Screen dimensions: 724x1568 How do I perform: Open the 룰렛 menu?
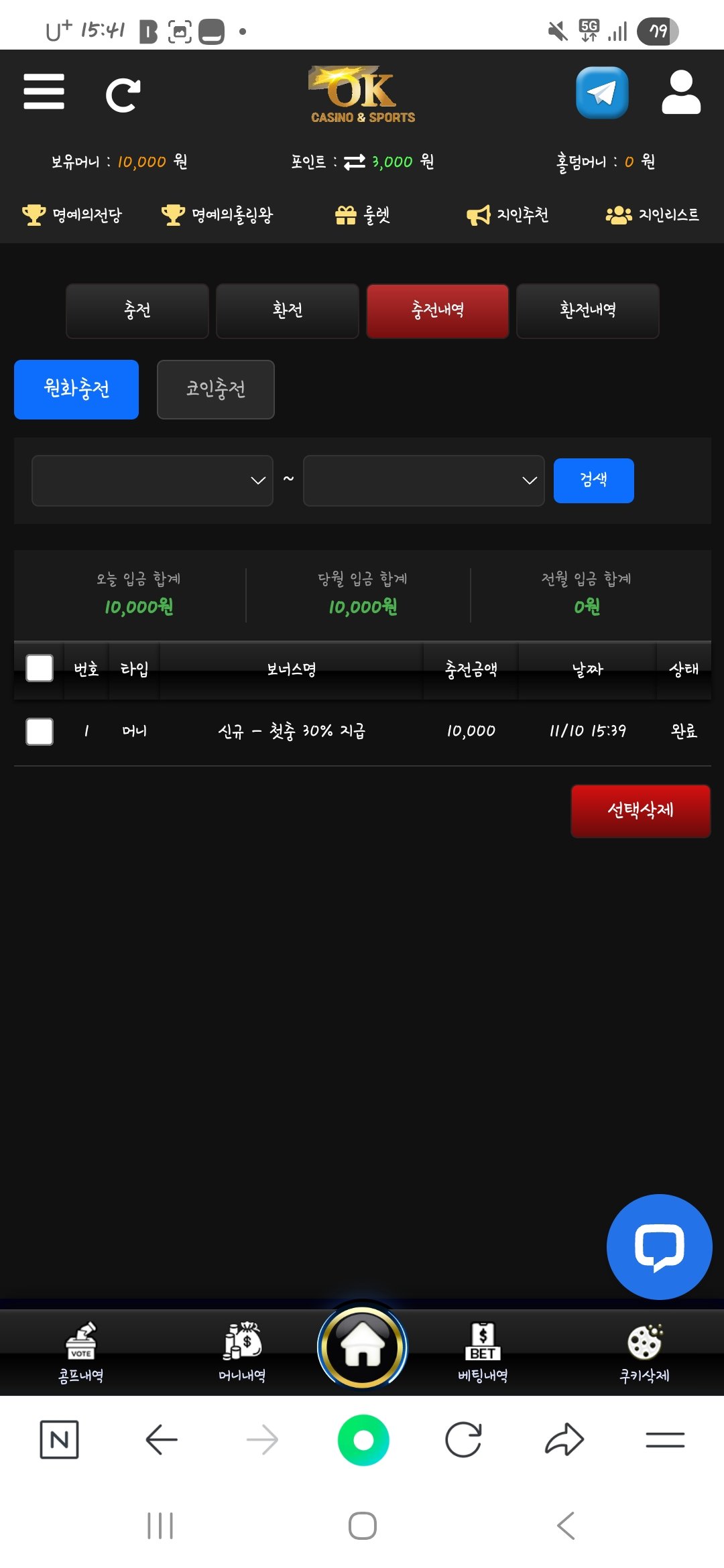[363, 215]
